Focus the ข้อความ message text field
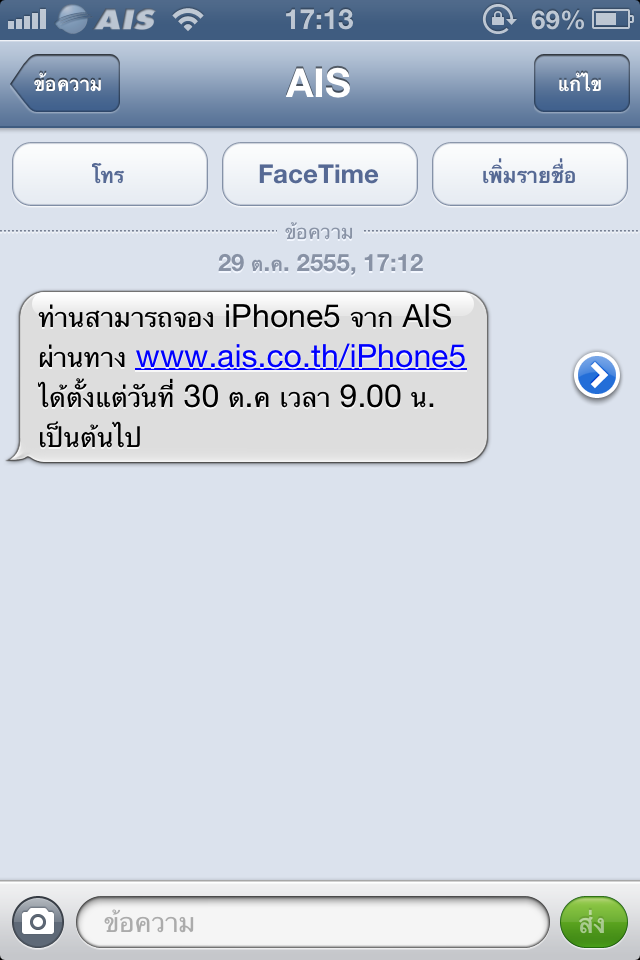 [312, 922]
